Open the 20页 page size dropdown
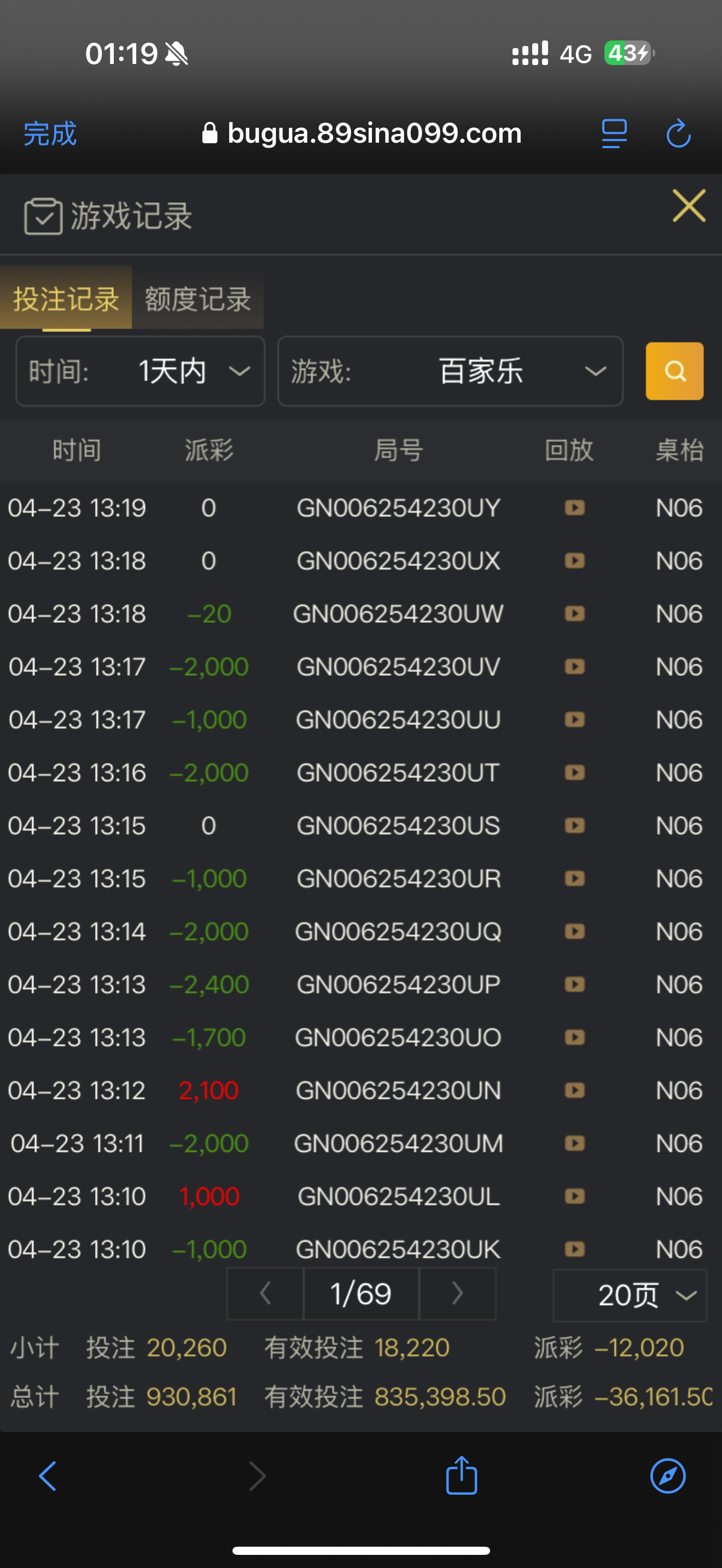The image size is (722, 1568). tap(630, 1295)
